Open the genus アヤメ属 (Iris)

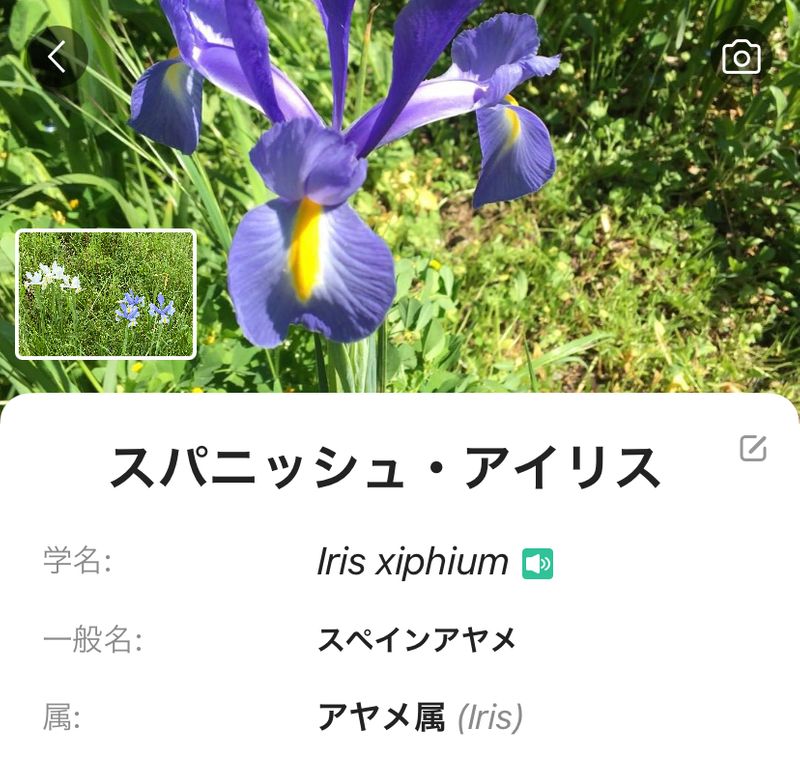click(x=420, y=717)
